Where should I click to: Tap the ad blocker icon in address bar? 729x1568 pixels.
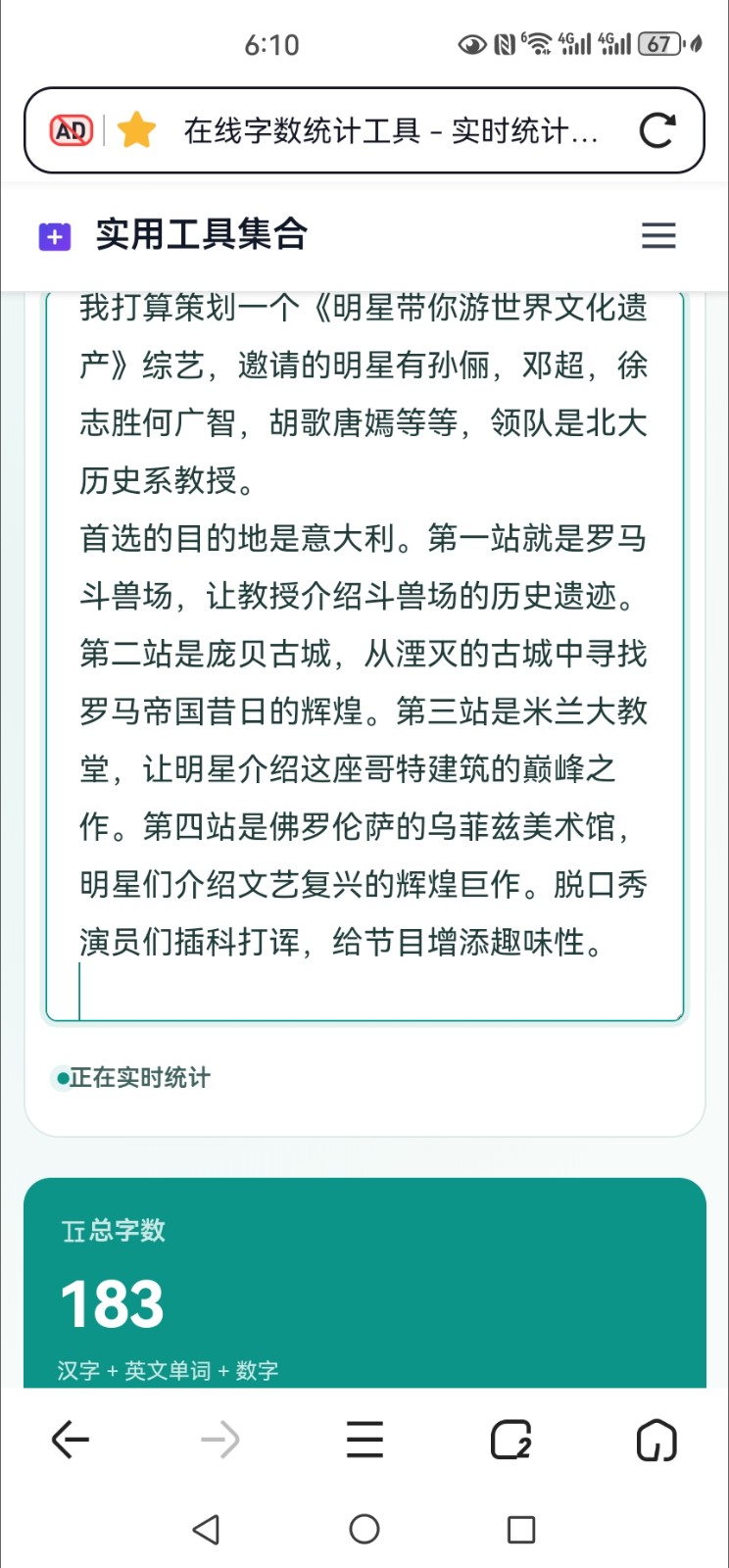[x=72, y=130]
